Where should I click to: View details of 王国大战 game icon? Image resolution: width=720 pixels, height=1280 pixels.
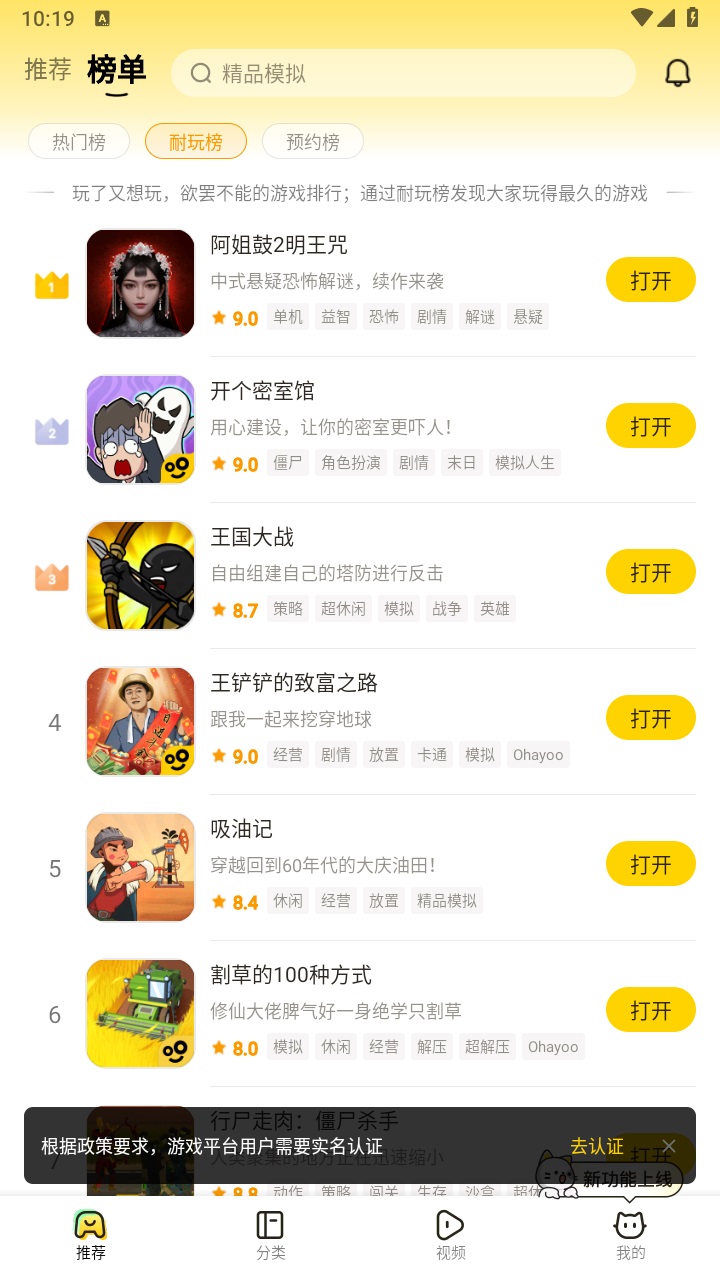(140, 575)
